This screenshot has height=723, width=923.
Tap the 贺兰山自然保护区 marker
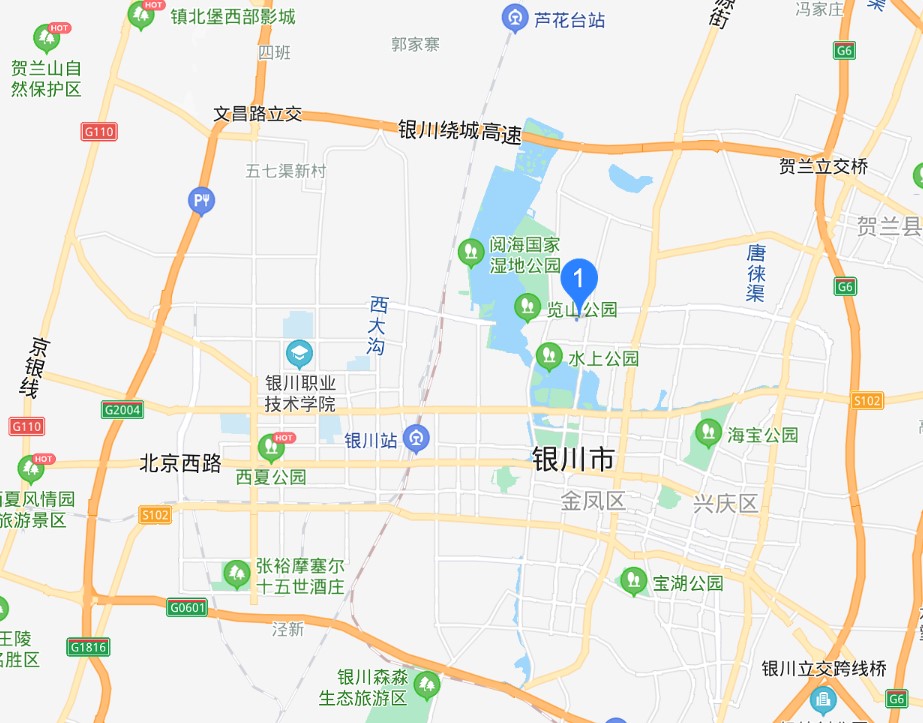point(46,39)
